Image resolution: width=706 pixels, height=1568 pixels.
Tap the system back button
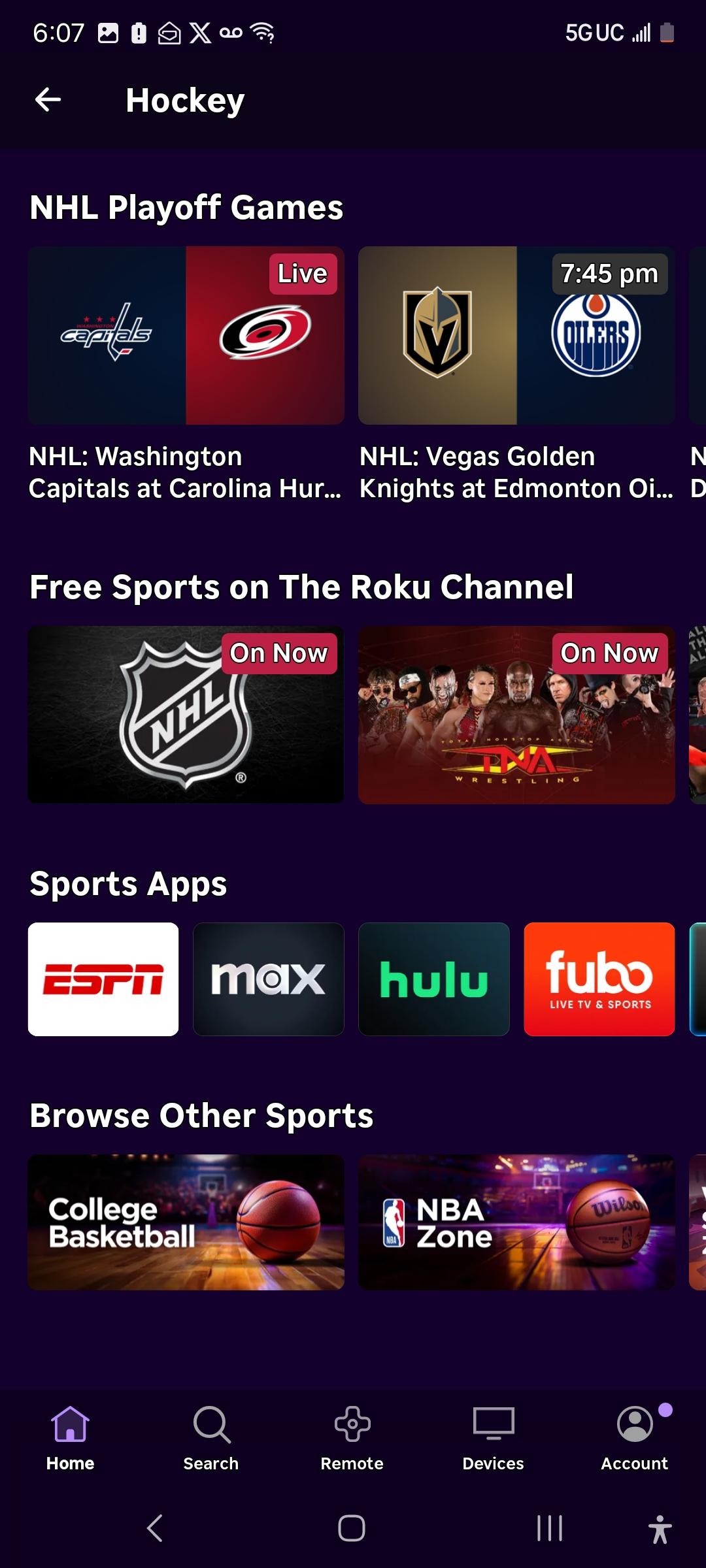pyautogui.click(x=155, y=1528)
